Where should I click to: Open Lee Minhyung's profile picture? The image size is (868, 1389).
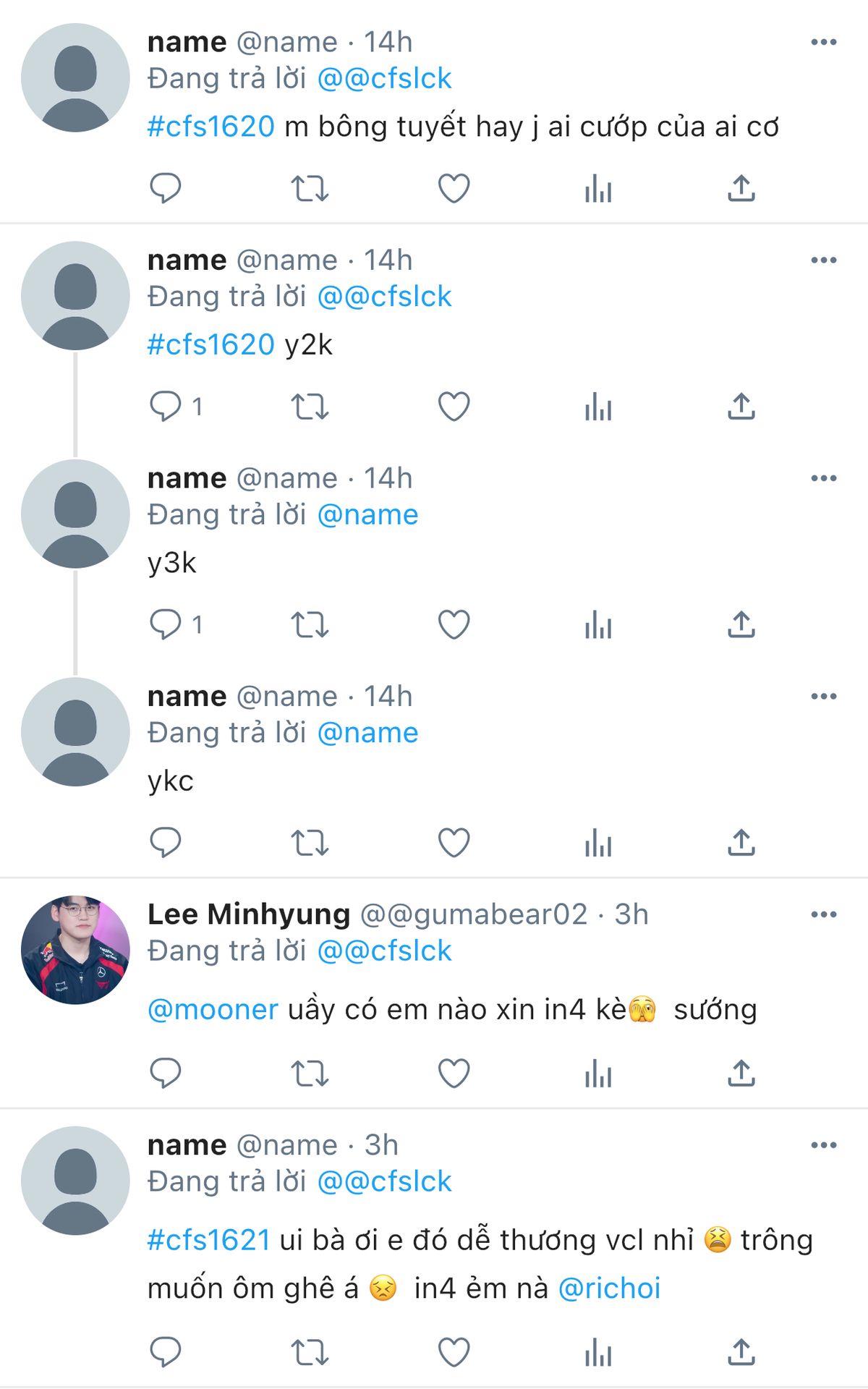click(75, 950)
